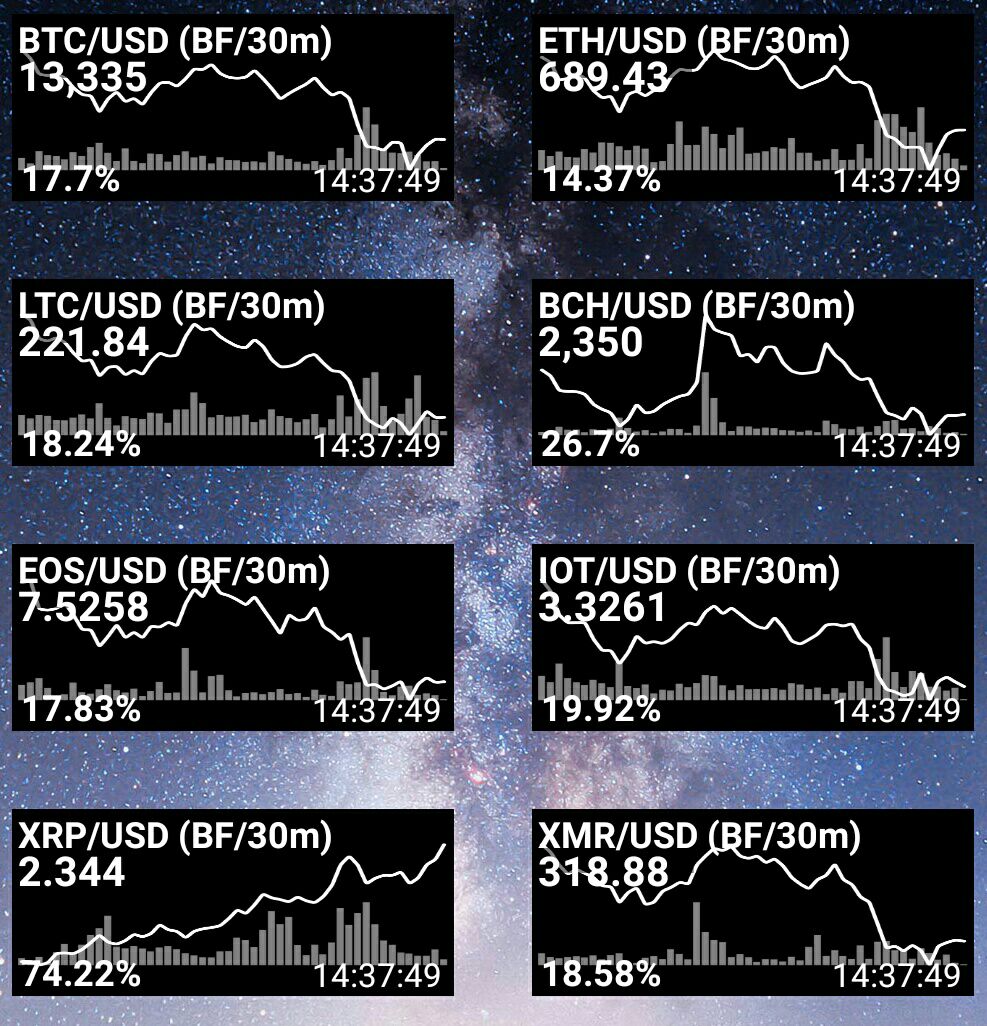
Task: Open the BCH/USD chart widget
Action: [x=753, y=372]
